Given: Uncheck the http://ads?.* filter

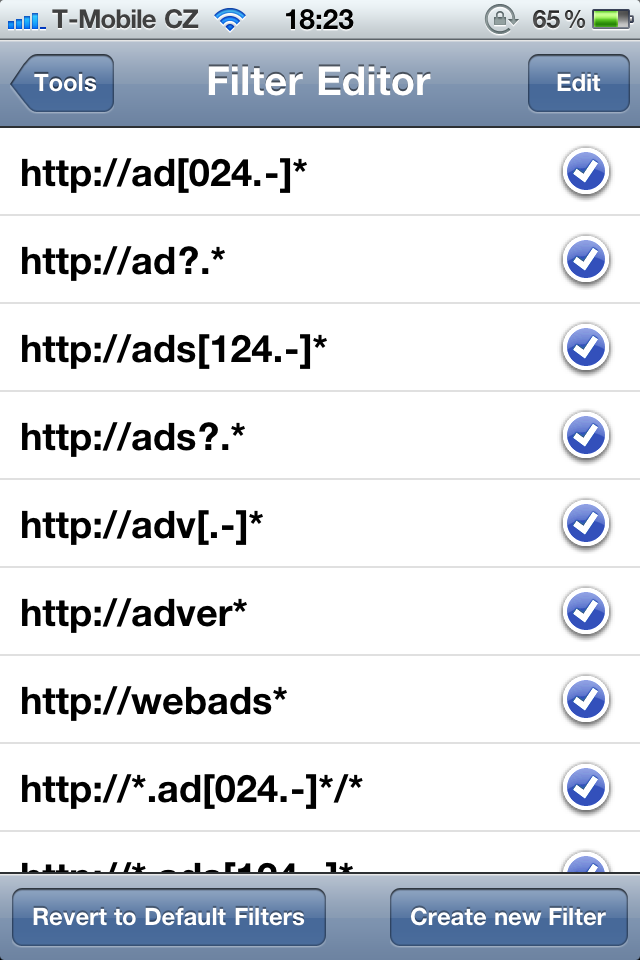Looking at the screenshot, I should 585,436.
